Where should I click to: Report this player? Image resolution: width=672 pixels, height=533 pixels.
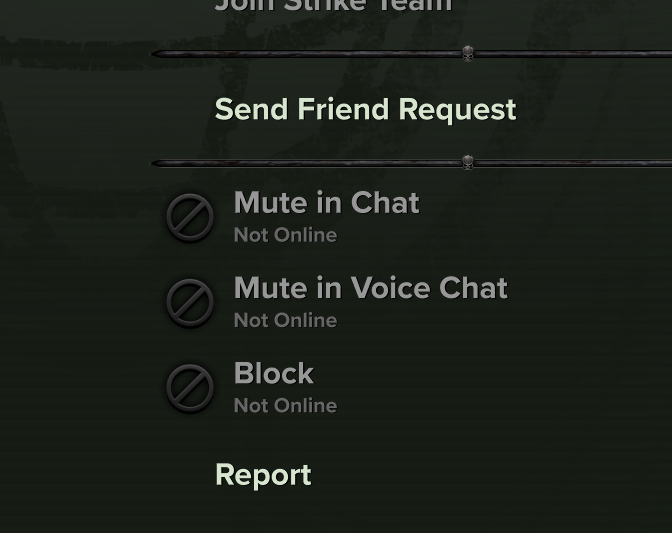pos(263,475)
